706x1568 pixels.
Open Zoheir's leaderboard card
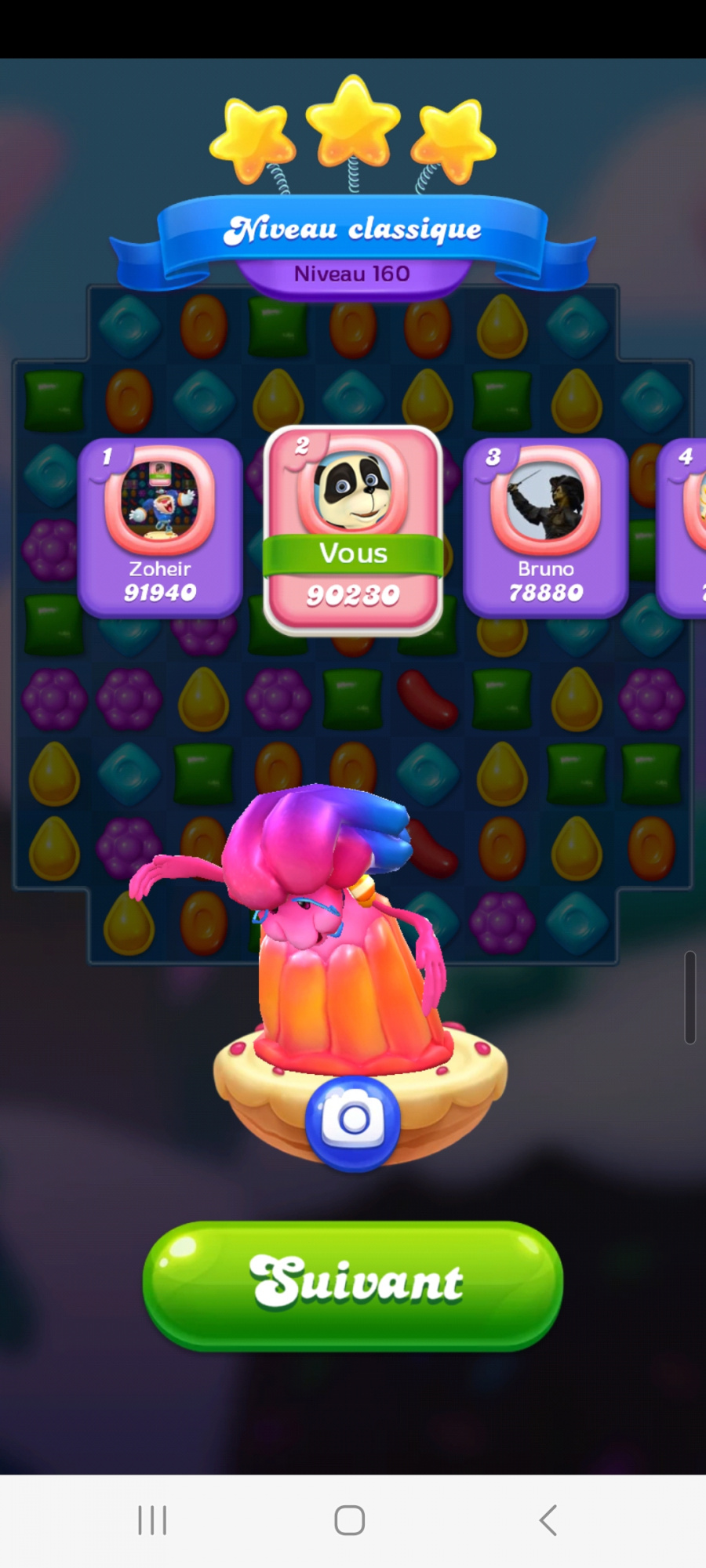click(x=160, y=528)
